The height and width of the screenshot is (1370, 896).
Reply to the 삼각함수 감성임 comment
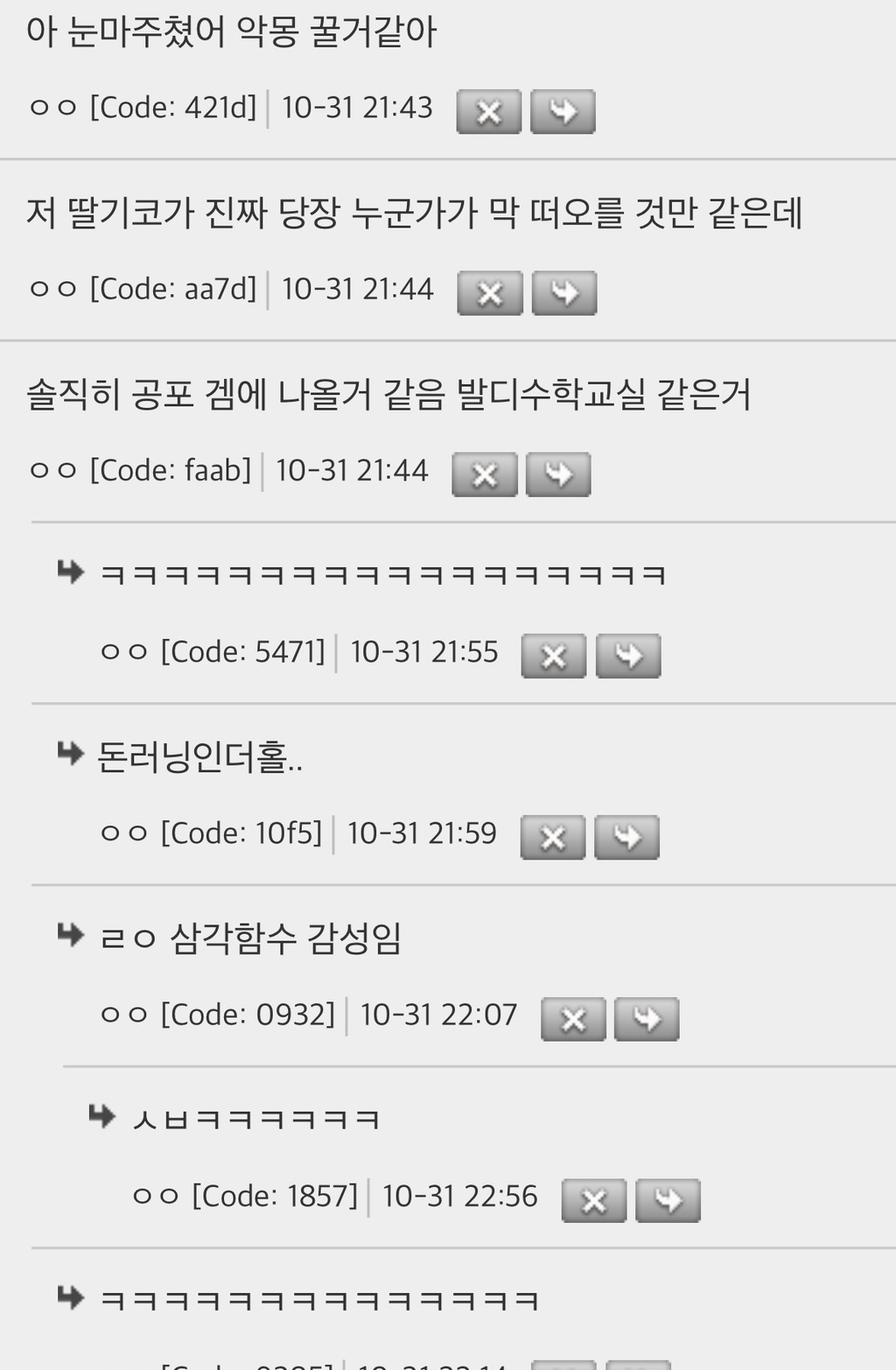(647, 1018)
